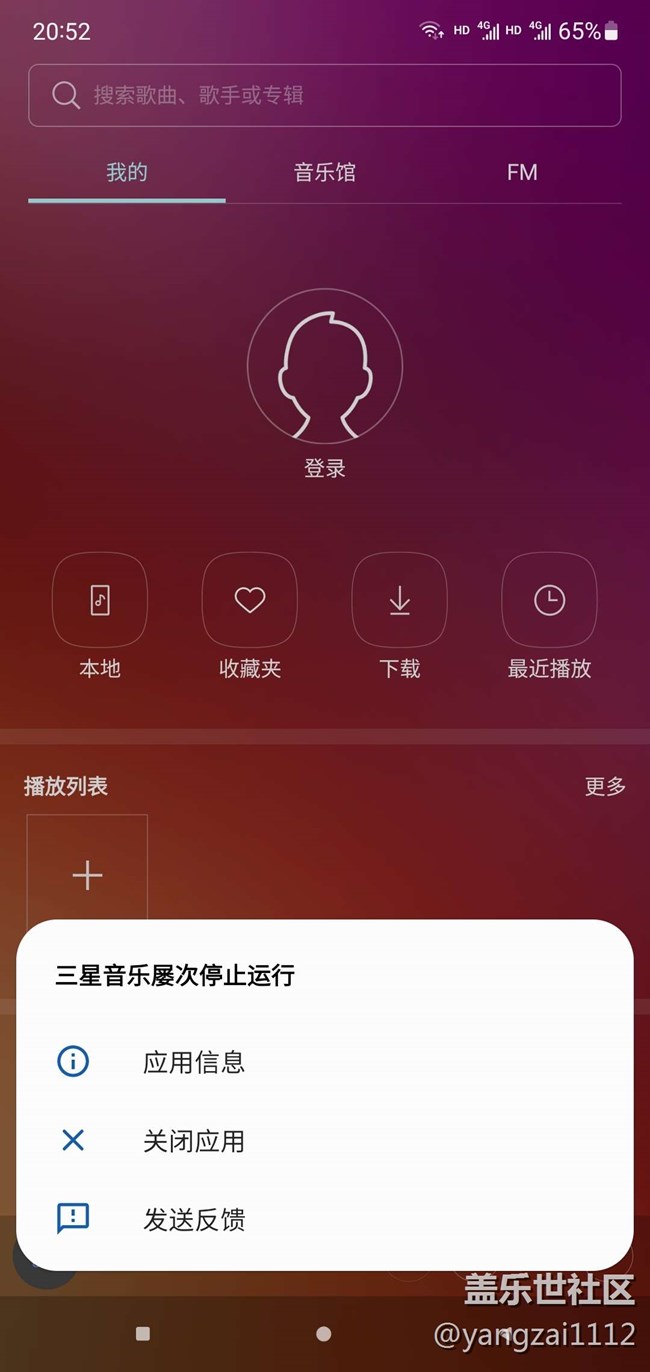650x1372 pixels.
Task: Tap the system home button
Action: [323, 1333]
